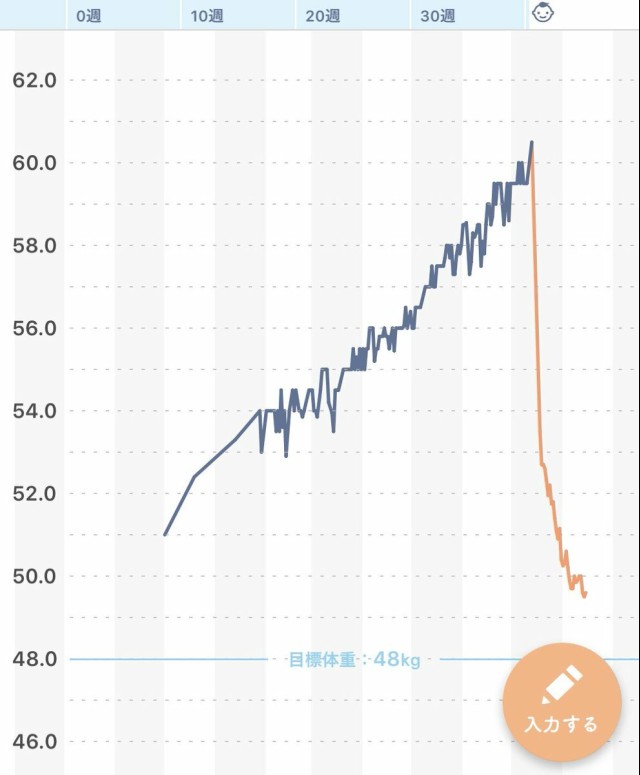Tap the 入力する pencil button
Image resolution: width=640 pixels, height=775 pixels.
(561, 702)
